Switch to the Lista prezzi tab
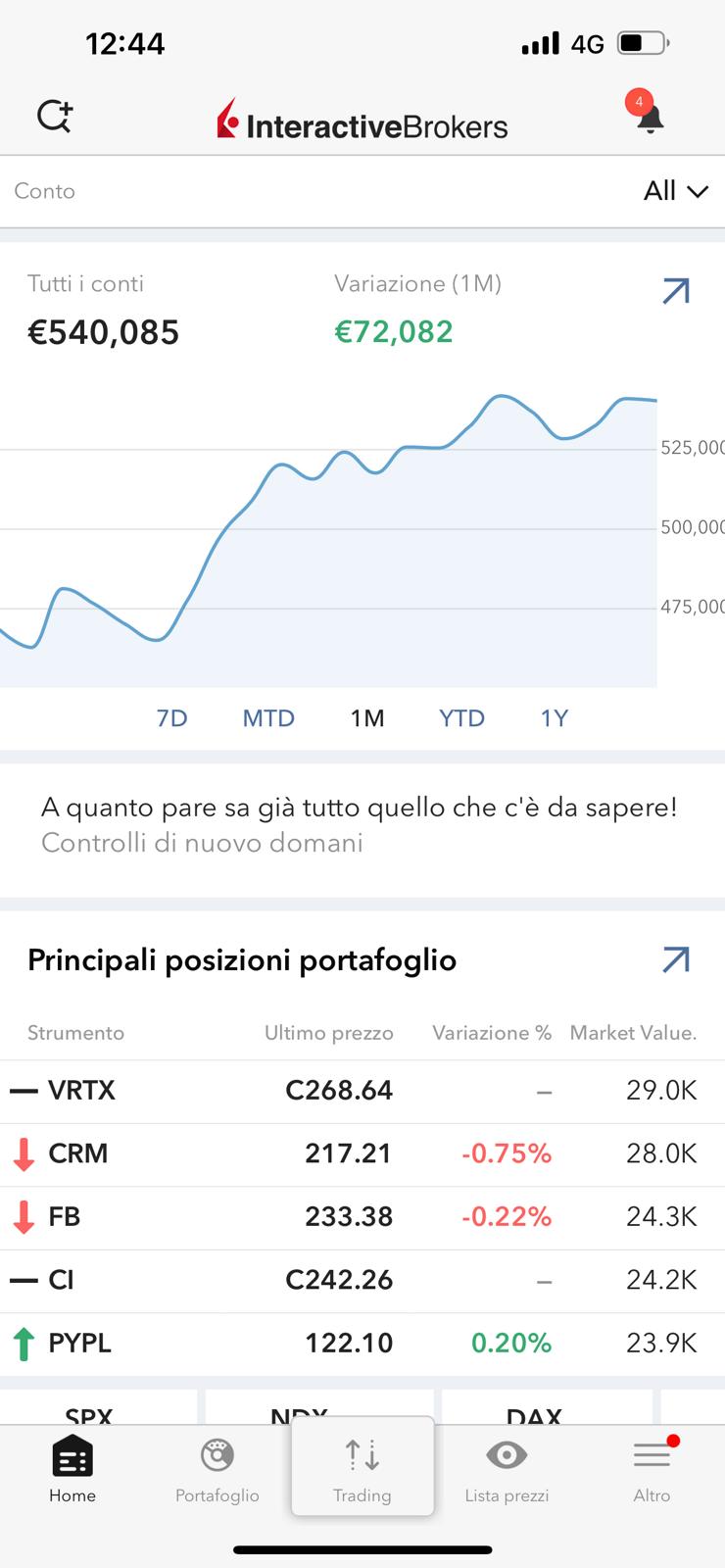 [507, 1468]
